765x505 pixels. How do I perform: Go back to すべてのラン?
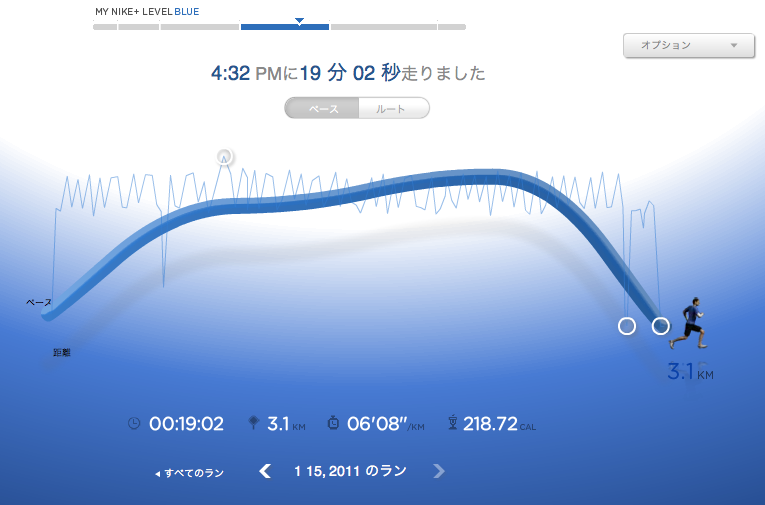[x=190, y=472]
